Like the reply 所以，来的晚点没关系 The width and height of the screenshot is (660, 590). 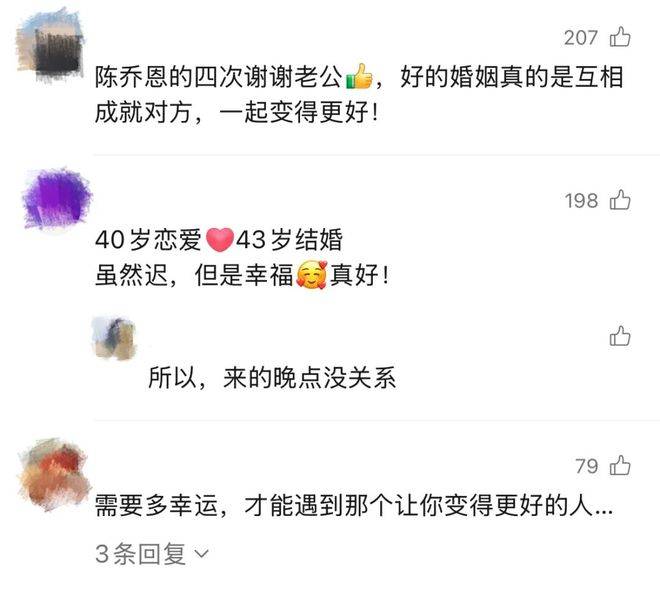click(x=620, y=336)
